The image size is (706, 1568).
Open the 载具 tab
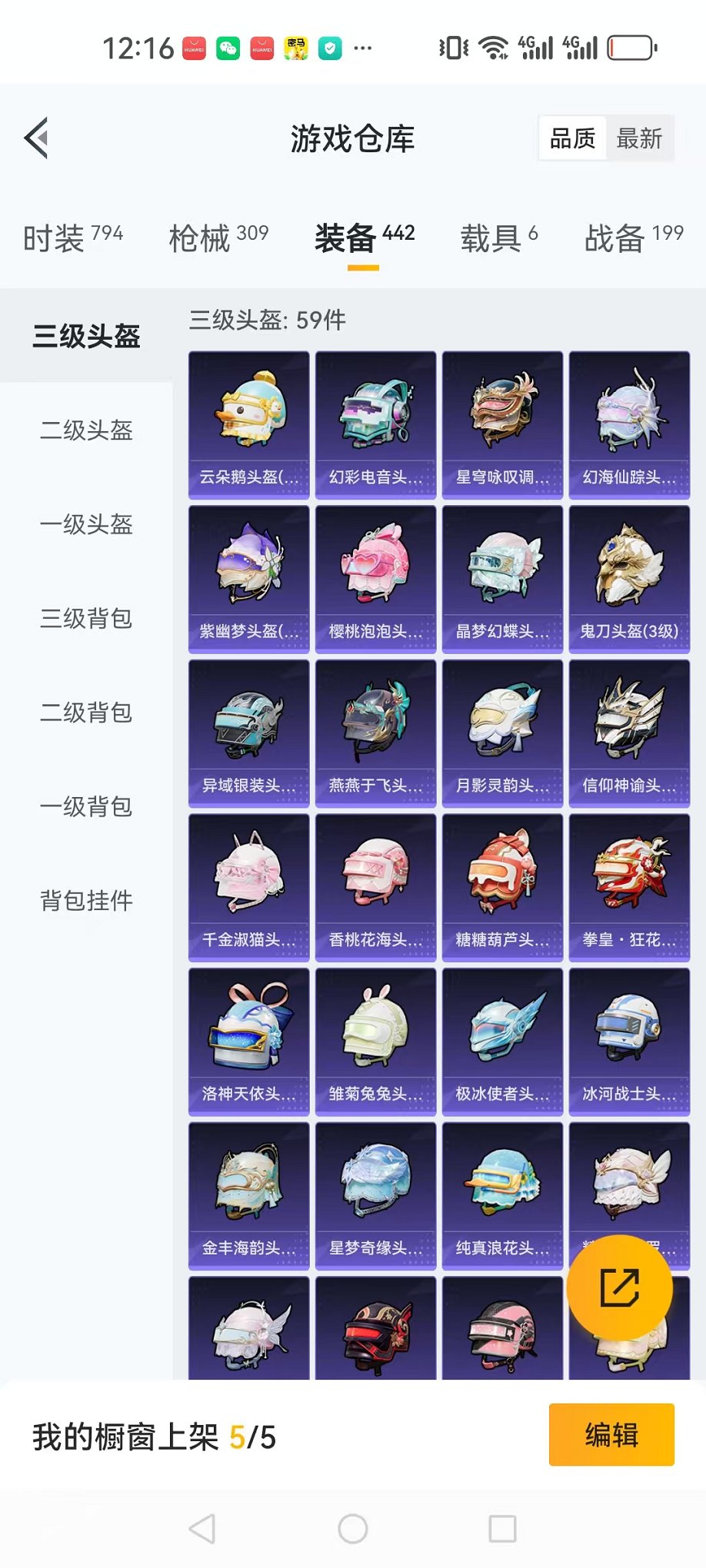point(499,238)
